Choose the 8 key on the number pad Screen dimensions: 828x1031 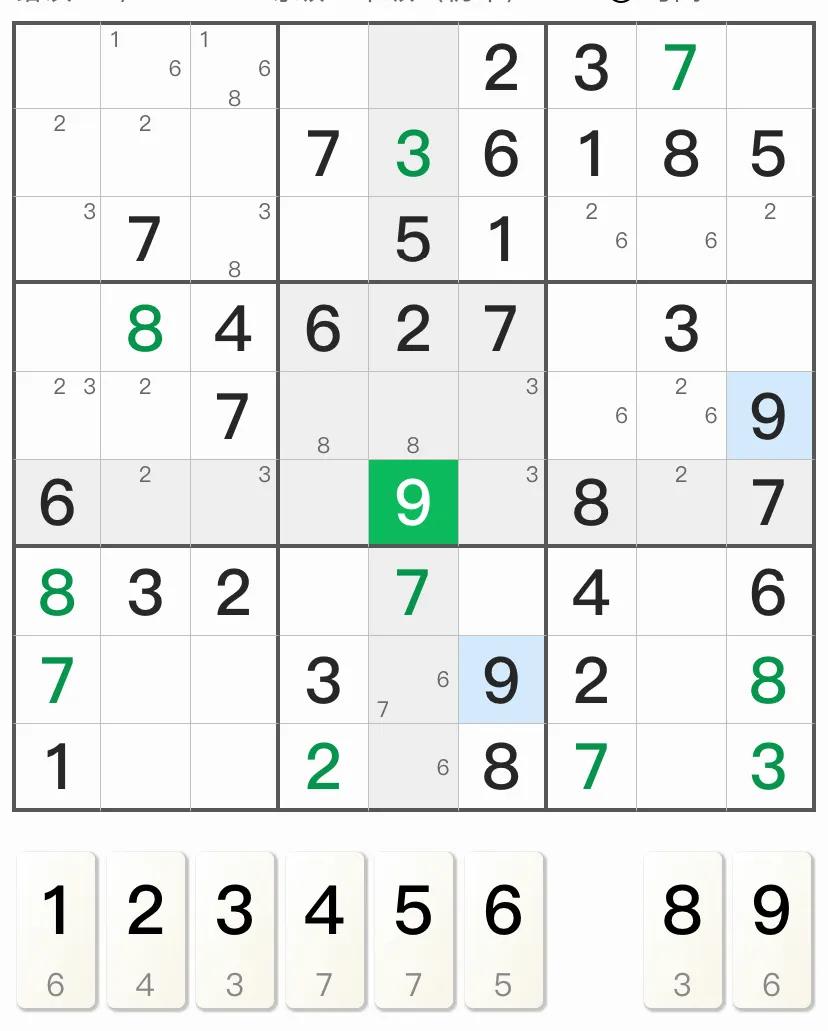(x=682, y=928)
